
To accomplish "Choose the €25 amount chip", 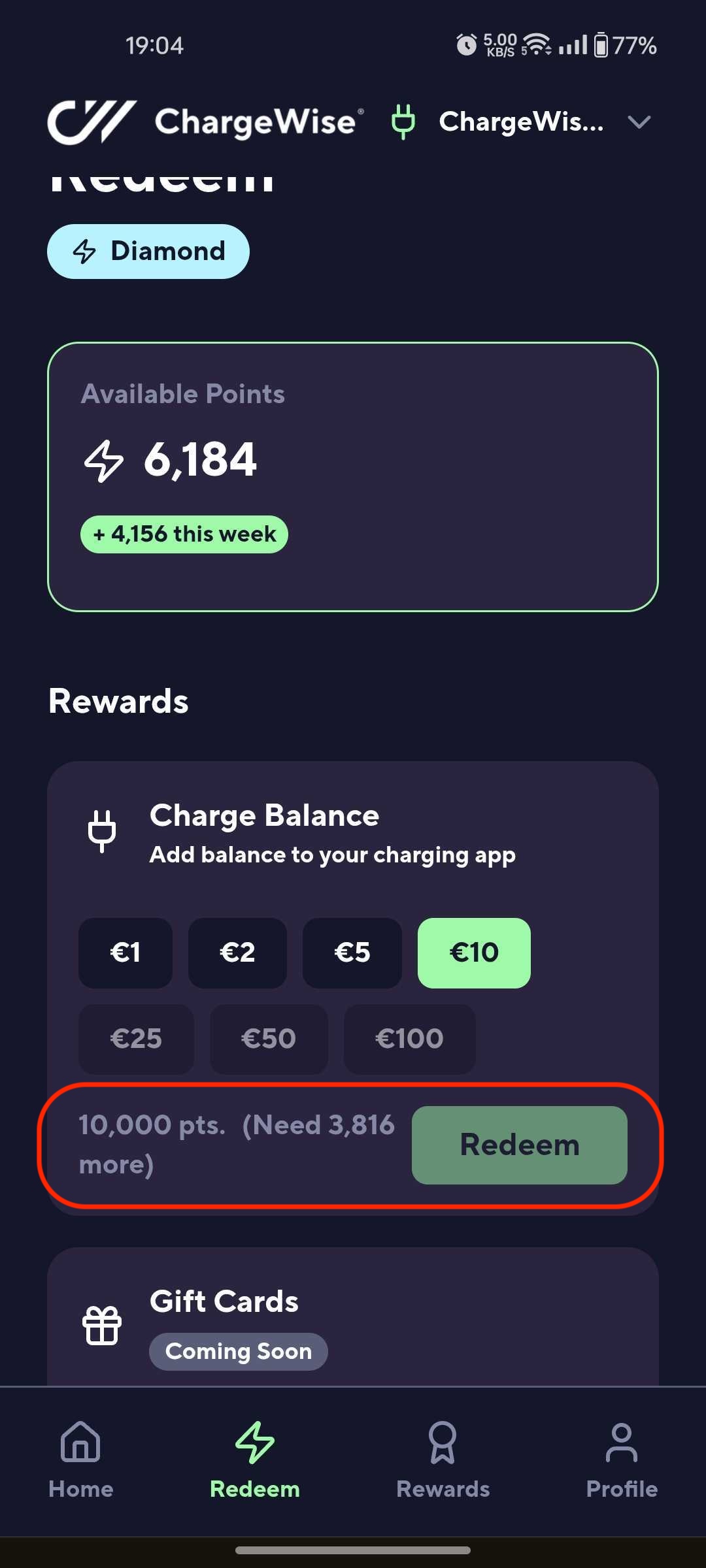I will [x=136, y=1039].
